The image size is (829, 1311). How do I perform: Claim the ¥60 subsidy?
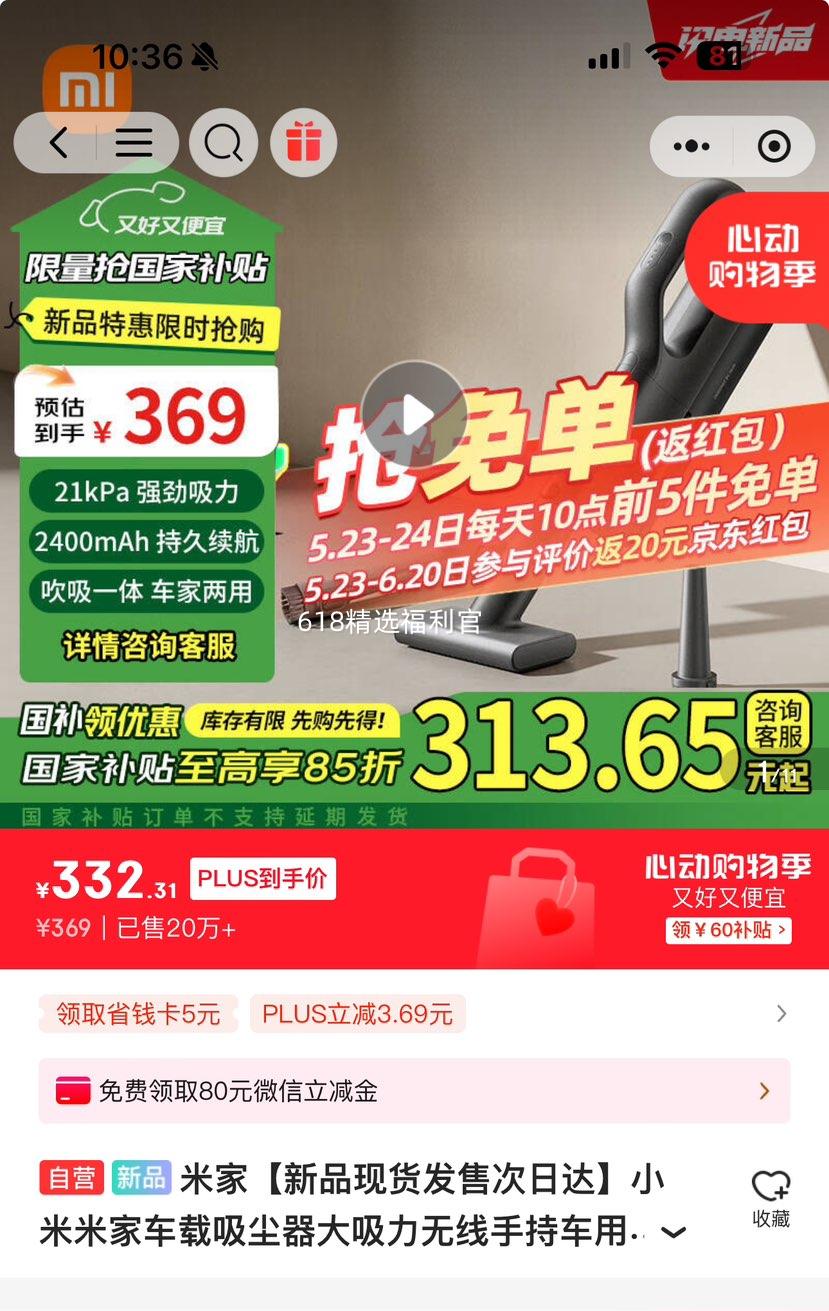(x=728, y=930)
